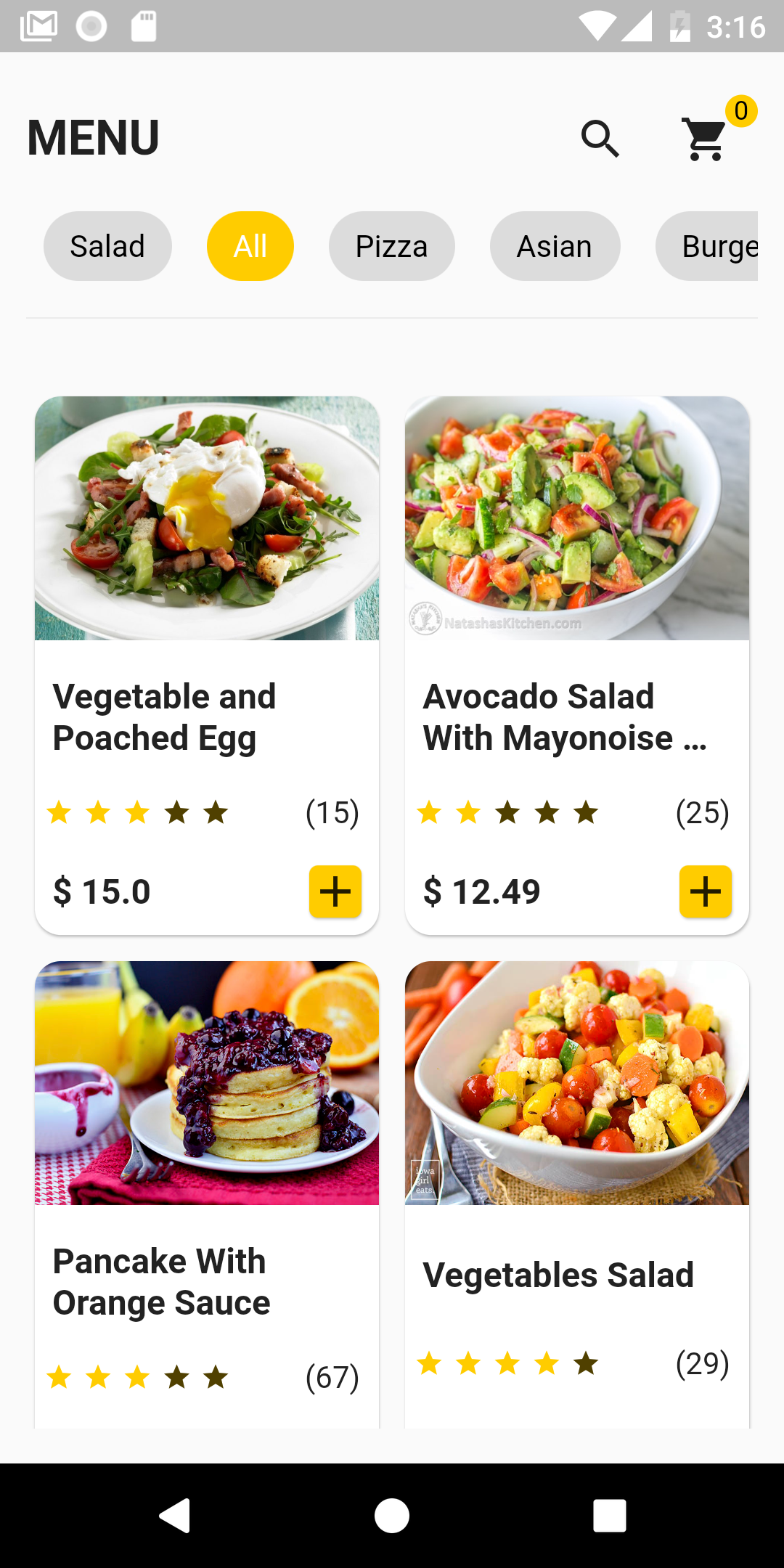
Task: Show only Pizza items
Action: (391, 246)
